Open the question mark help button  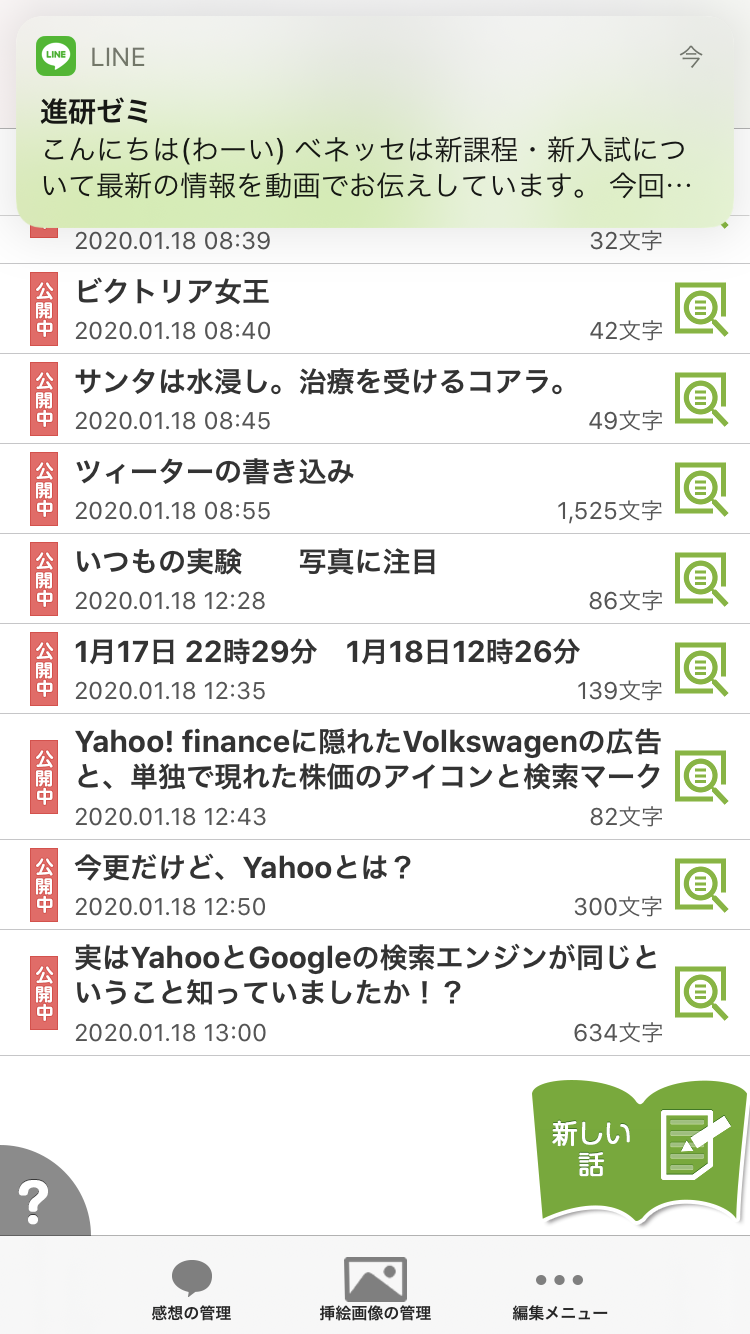[35, 1197]
